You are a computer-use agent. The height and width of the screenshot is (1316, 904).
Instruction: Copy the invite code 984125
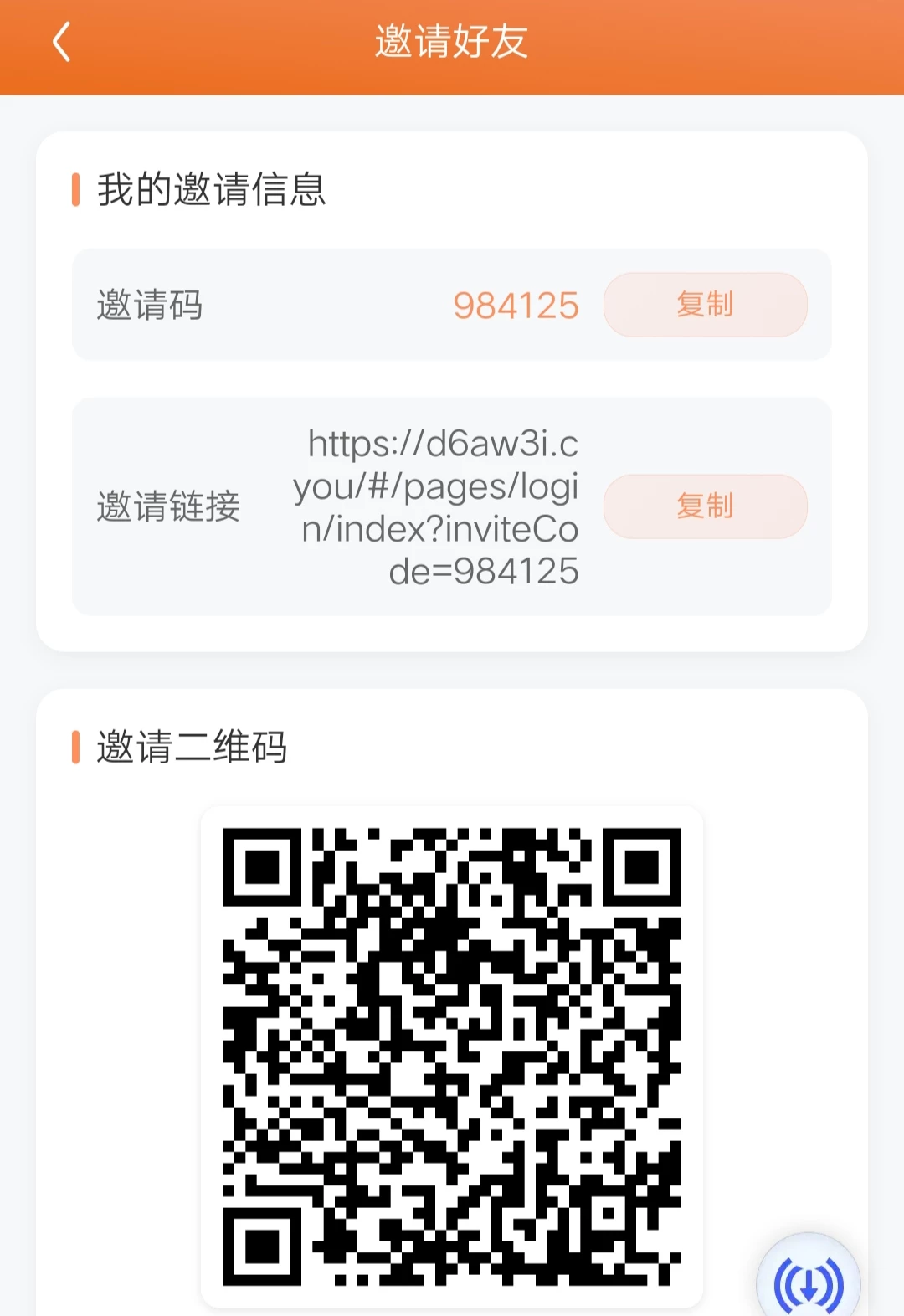(705, 305)
